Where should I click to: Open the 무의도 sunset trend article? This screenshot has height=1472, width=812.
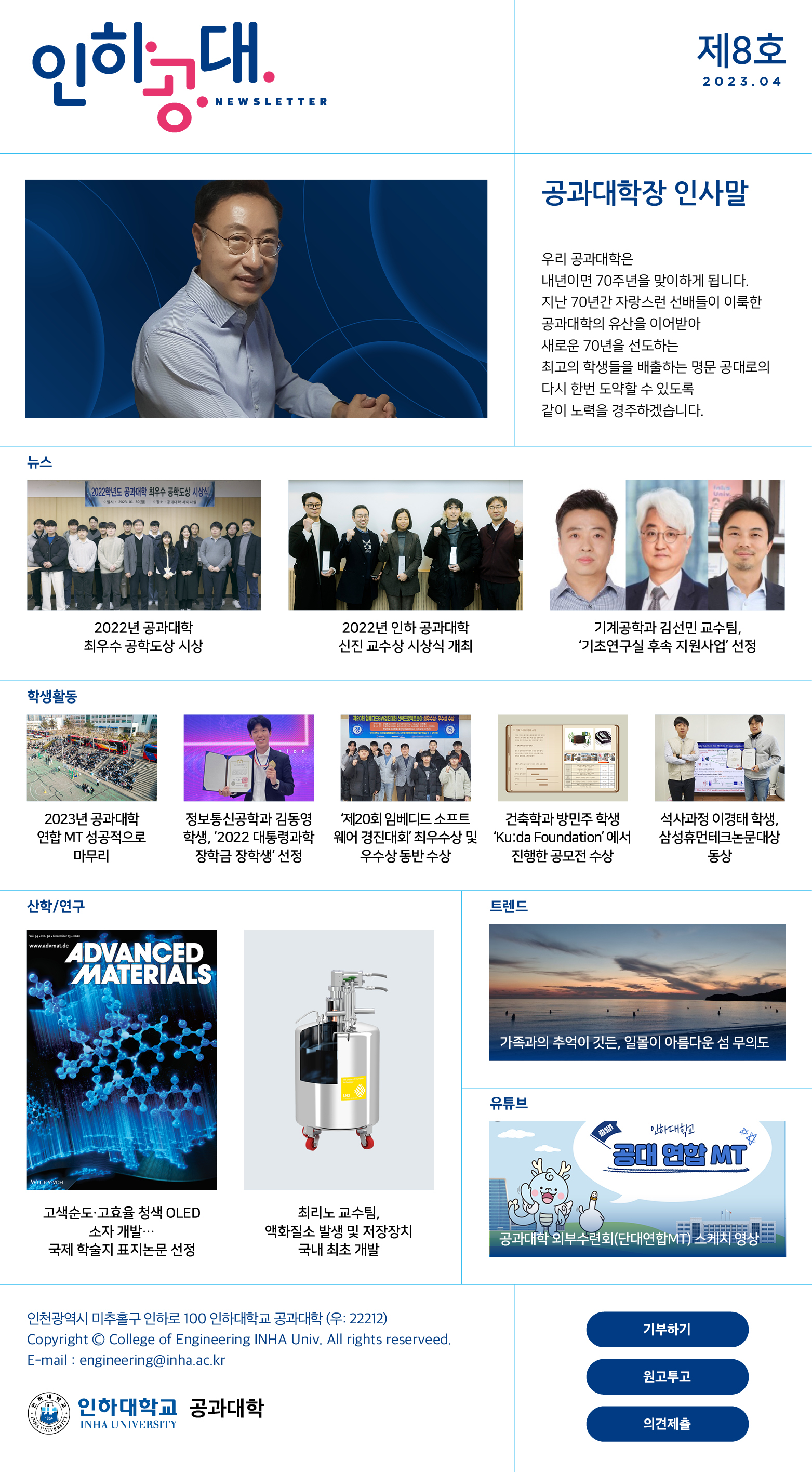pyautogui.click(x=637, y=992)
